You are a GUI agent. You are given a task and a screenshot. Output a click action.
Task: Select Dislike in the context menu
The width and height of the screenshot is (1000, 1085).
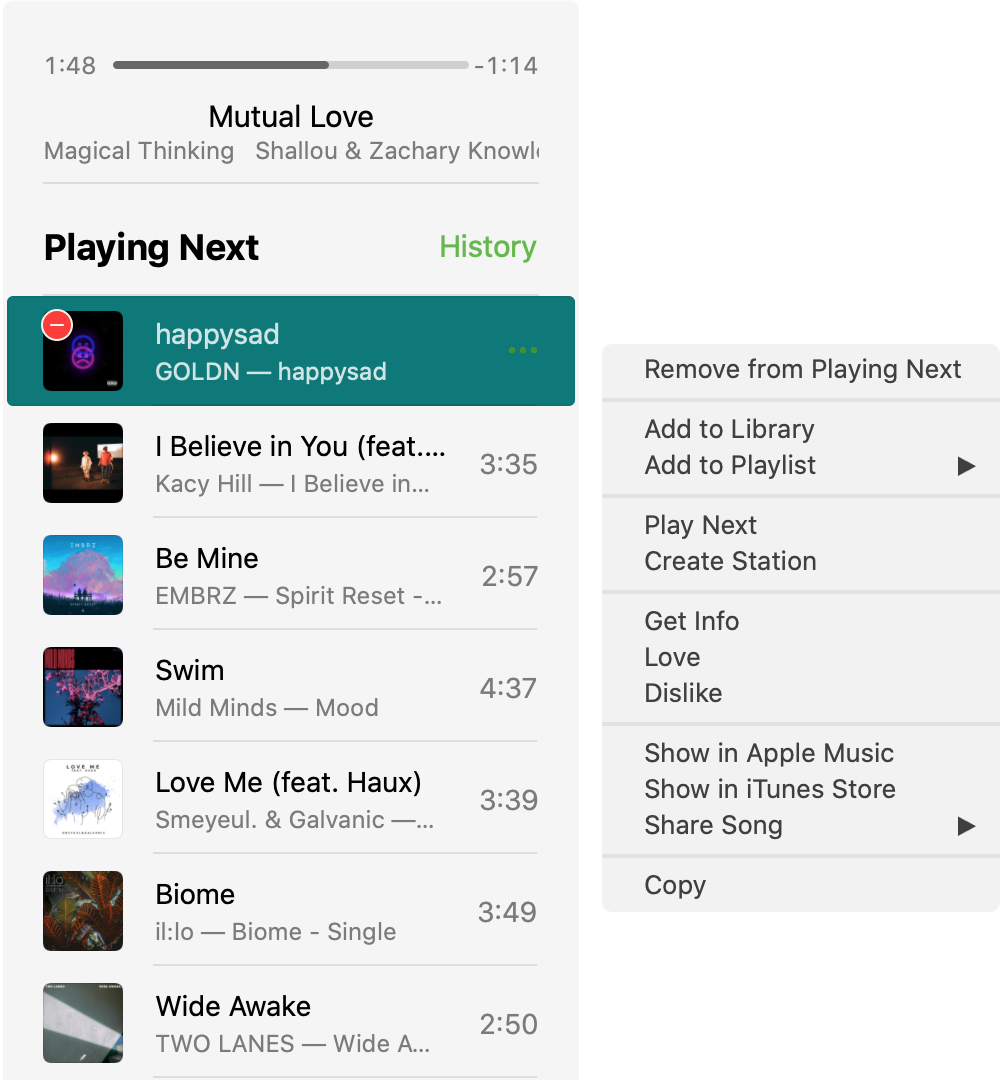click(x=801, y=693)
